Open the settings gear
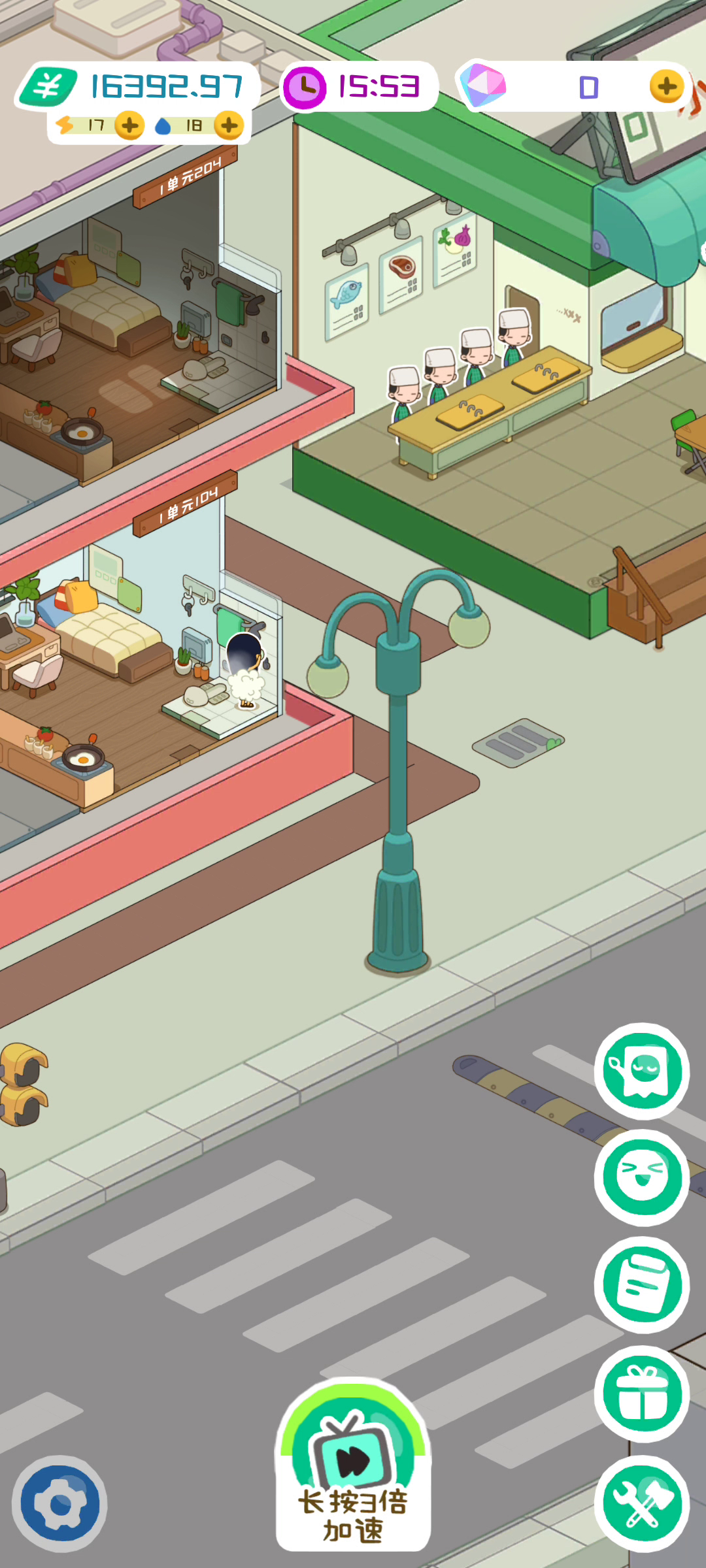 pos(59,1504)
